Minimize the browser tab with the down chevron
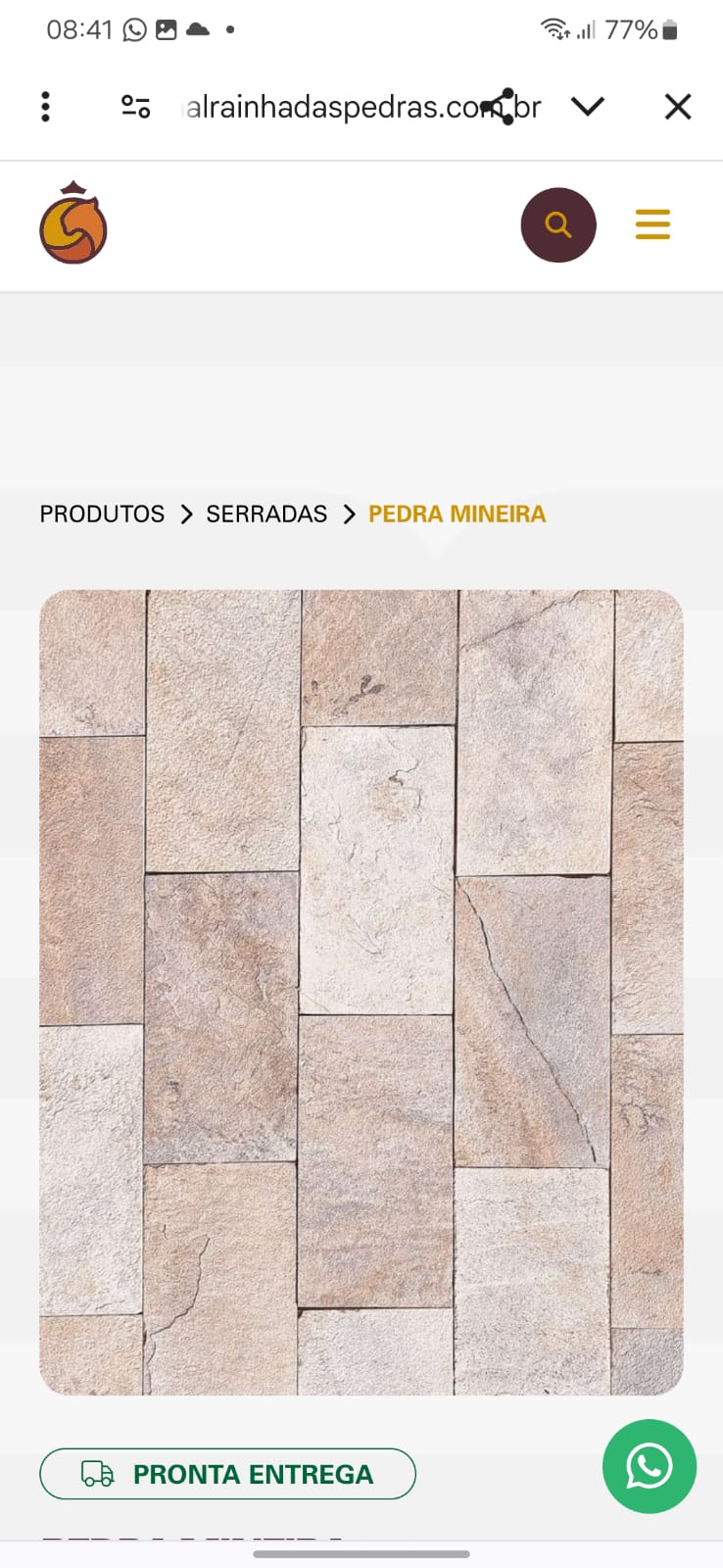 pos(588,106)
